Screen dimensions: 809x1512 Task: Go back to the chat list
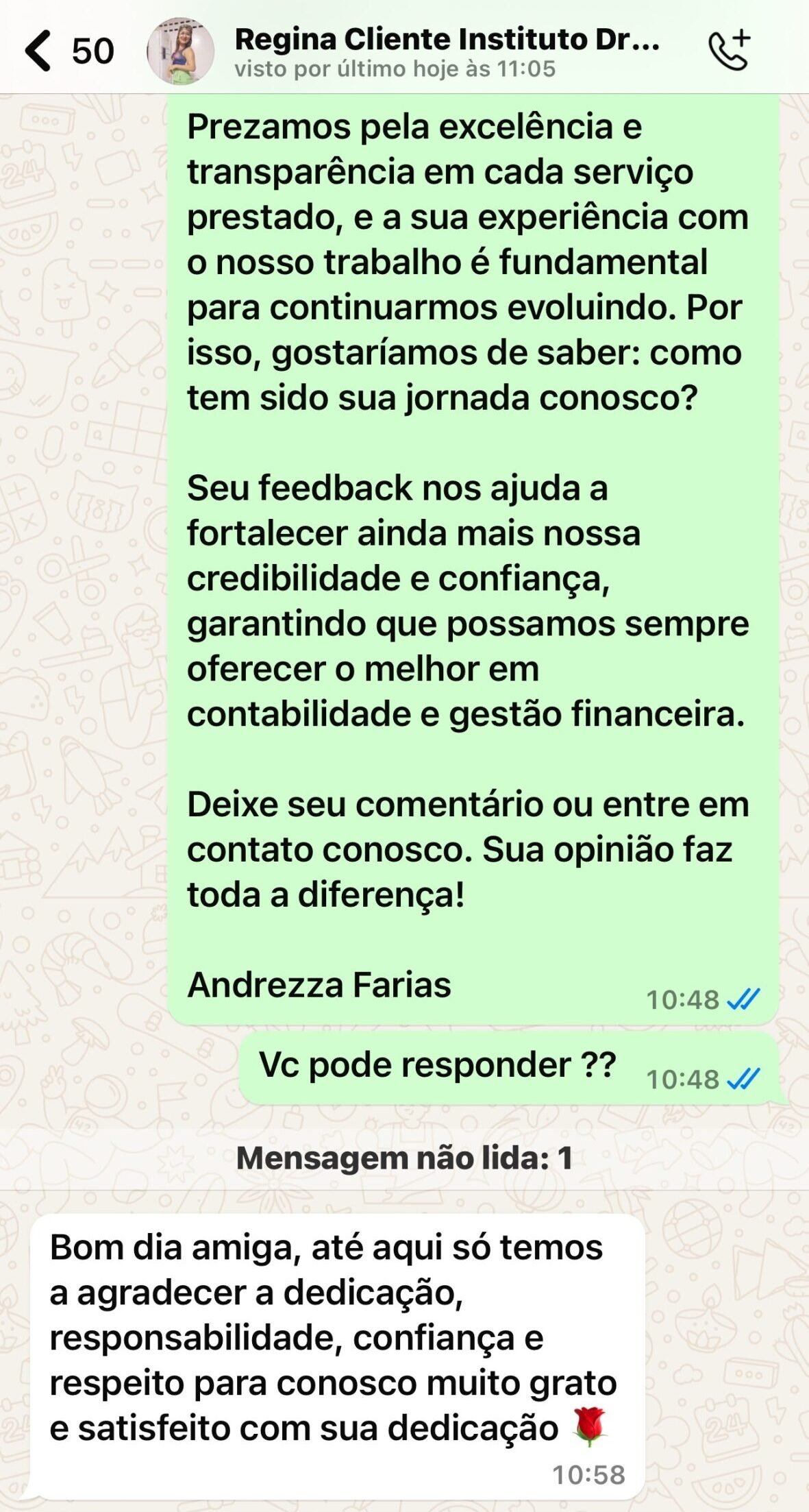pos(40,51)
